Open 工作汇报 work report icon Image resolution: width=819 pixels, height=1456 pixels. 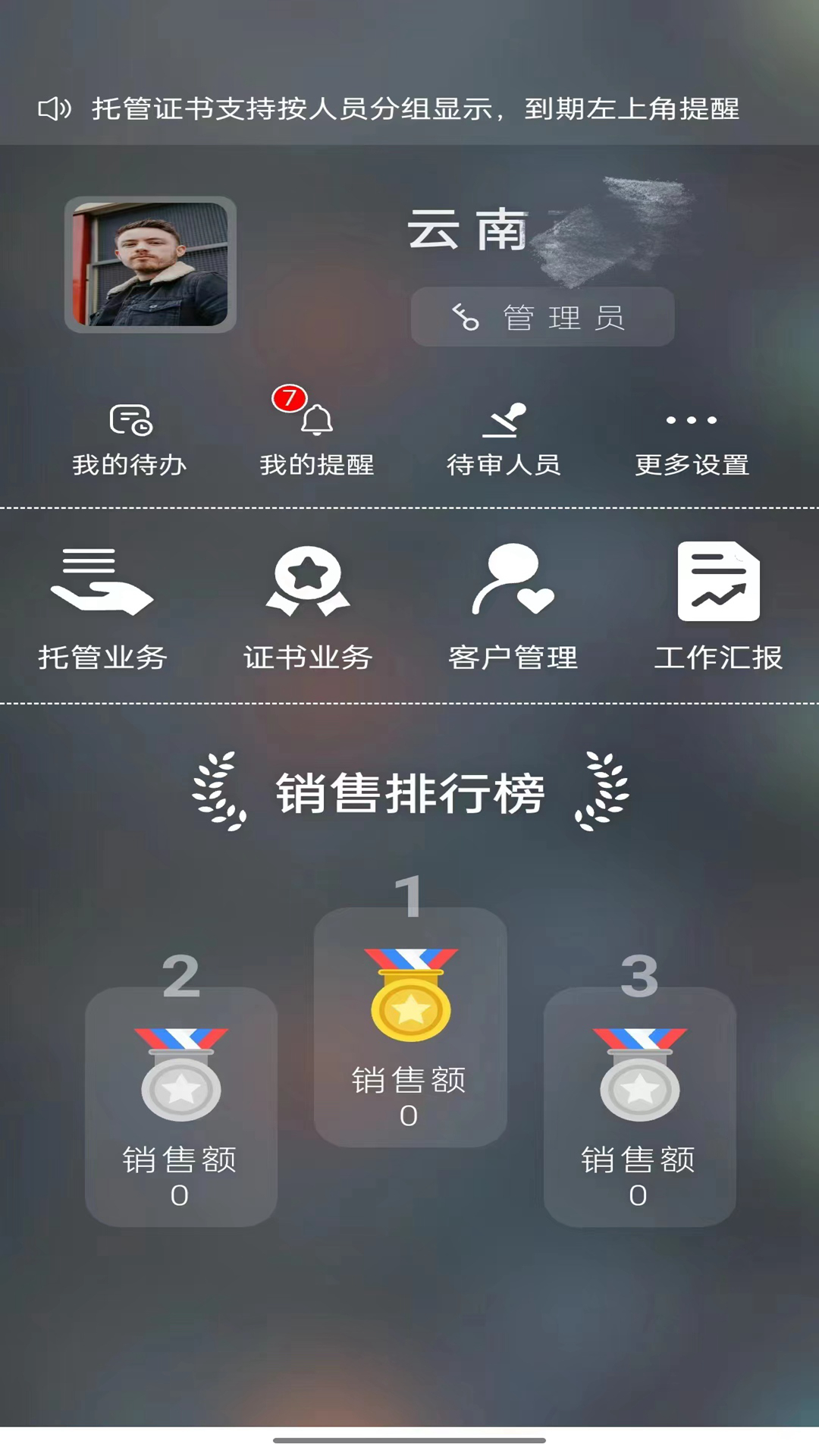[x=720, y=582]
